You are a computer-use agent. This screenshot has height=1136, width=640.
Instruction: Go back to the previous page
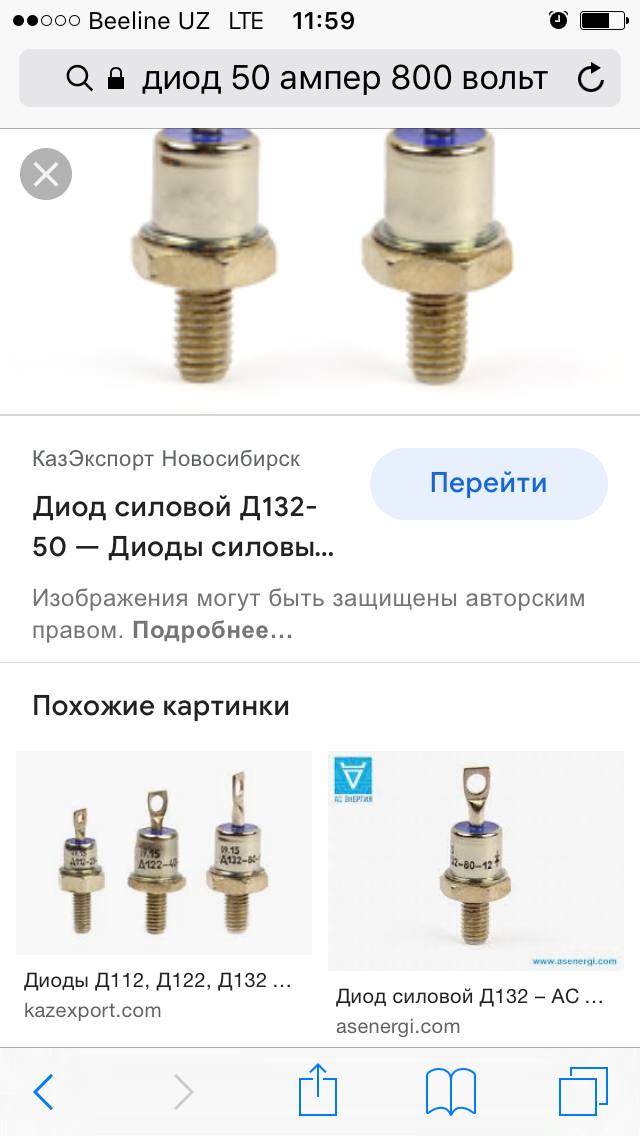(x=43, y=1092)
